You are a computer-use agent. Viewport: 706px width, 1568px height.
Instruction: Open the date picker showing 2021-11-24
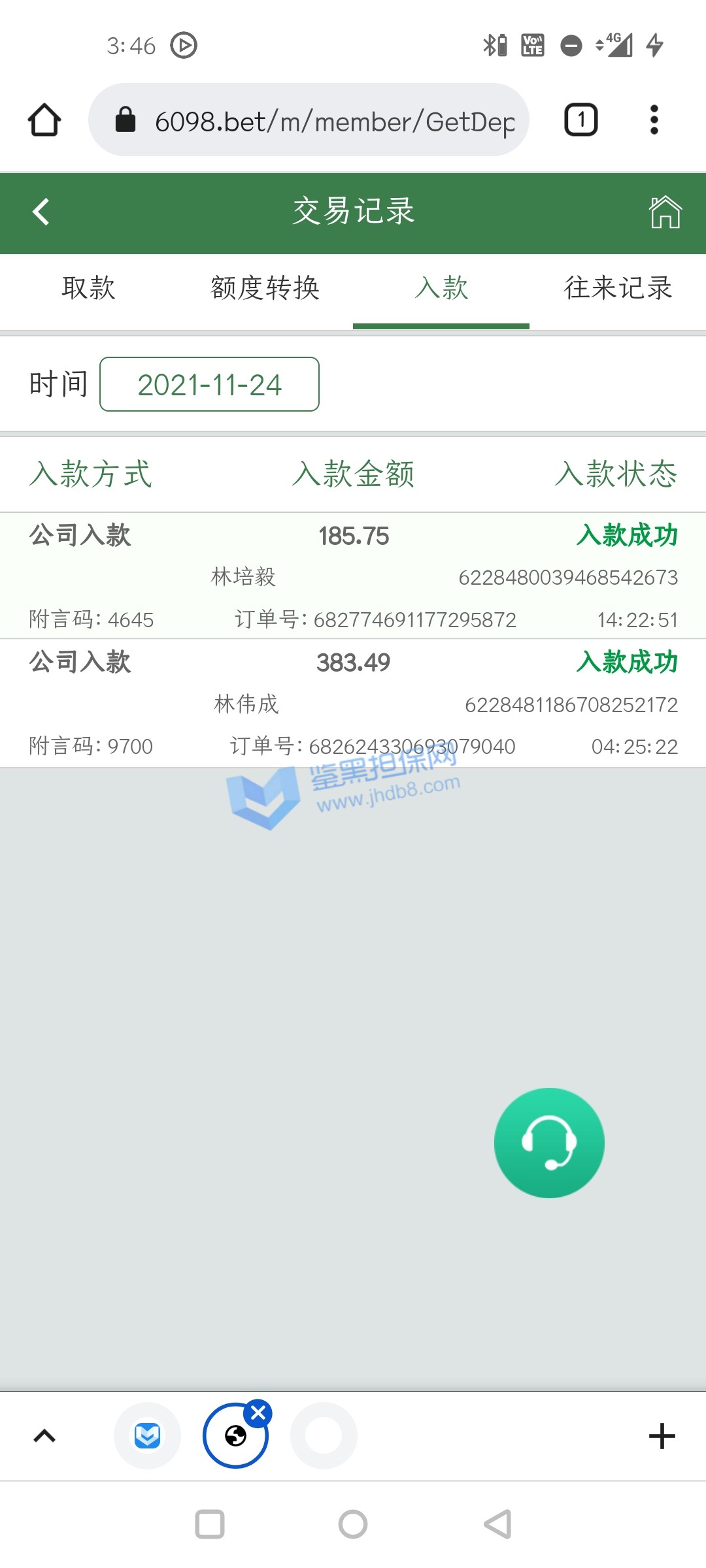(x=209, y=385)
